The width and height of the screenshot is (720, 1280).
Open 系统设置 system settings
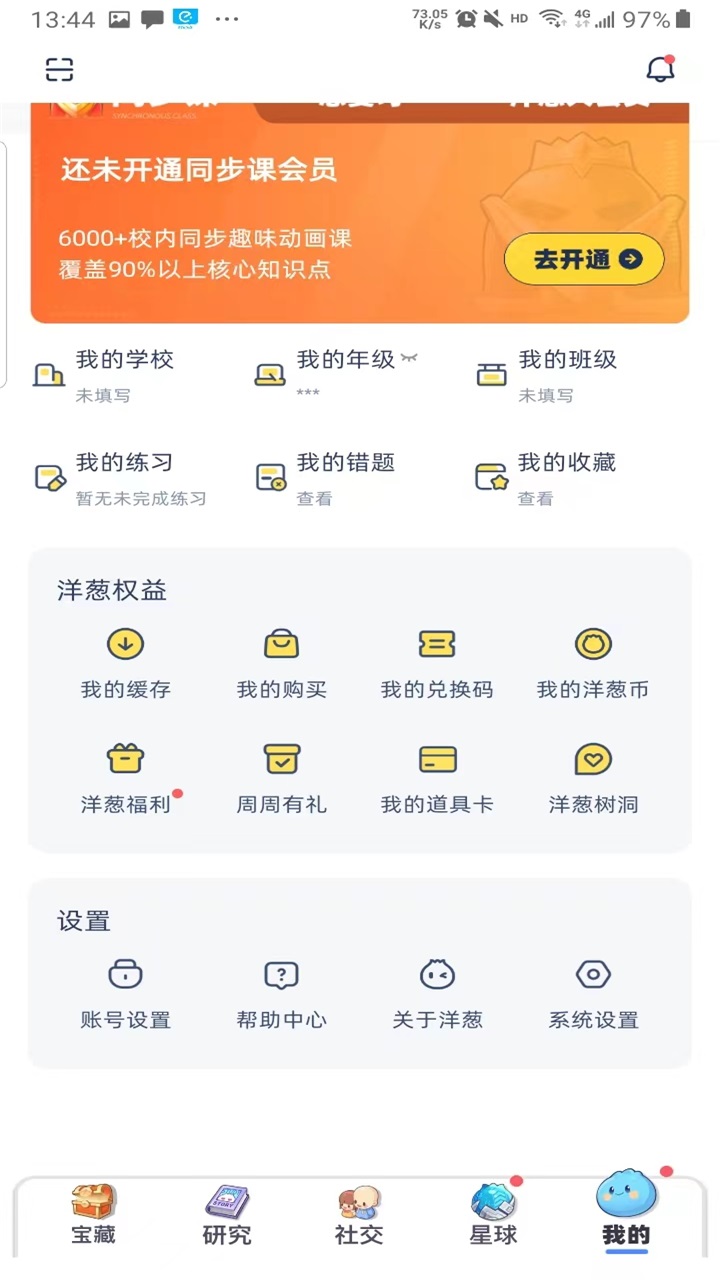[593, 993]
